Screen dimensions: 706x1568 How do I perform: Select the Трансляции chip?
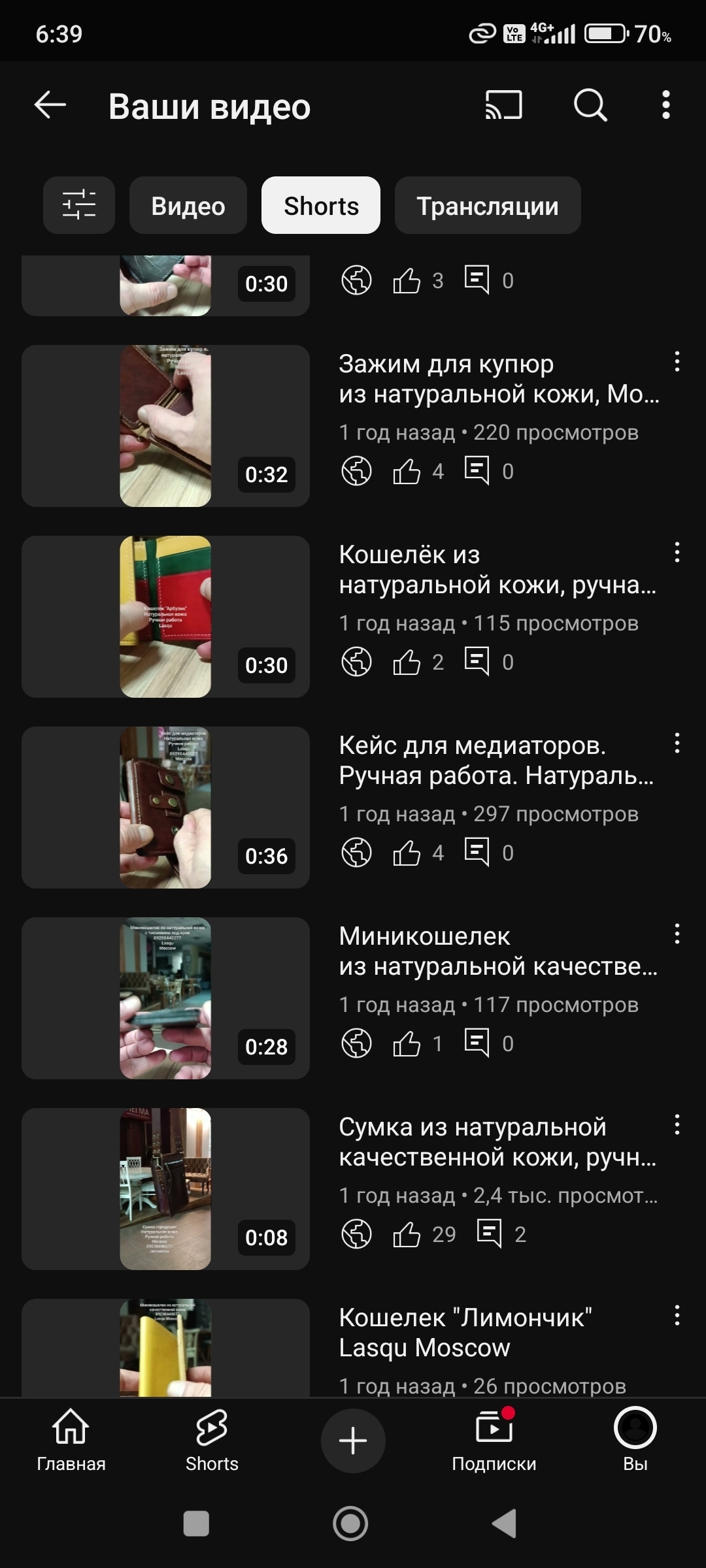(x=488, y=205)
